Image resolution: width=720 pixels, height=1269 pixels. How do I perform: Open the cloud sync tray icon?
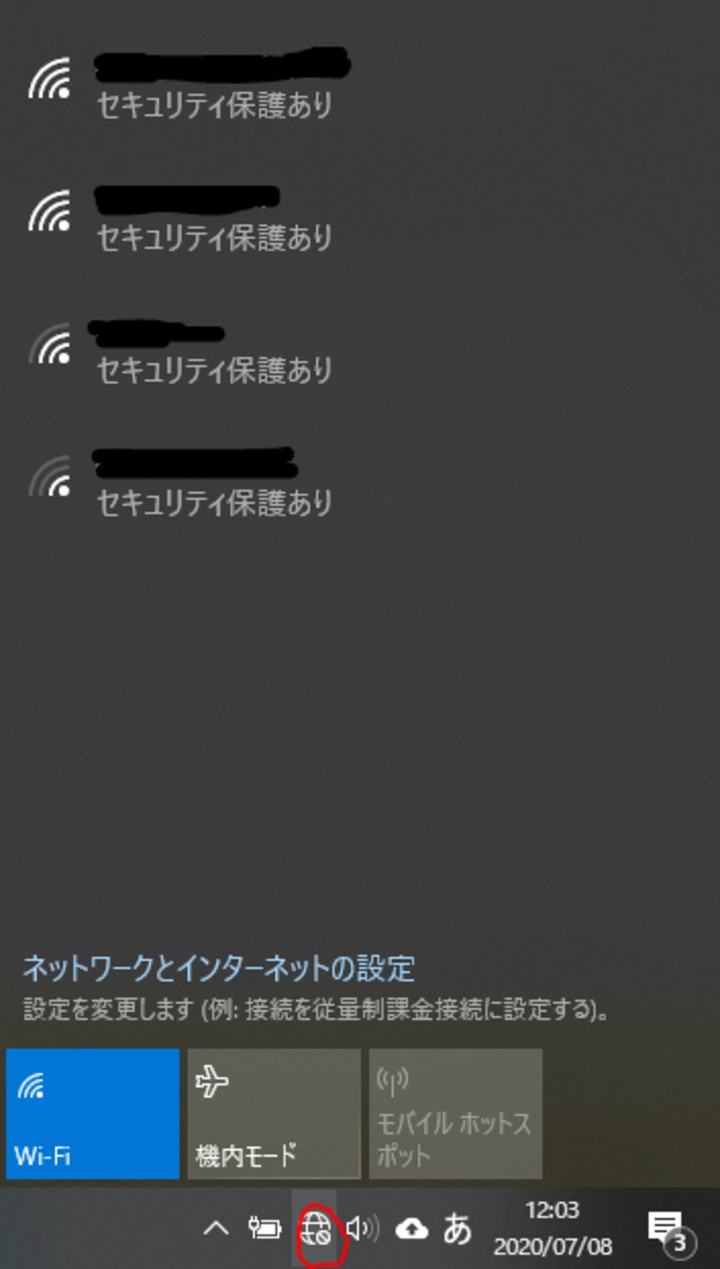tap(411, 1229)
